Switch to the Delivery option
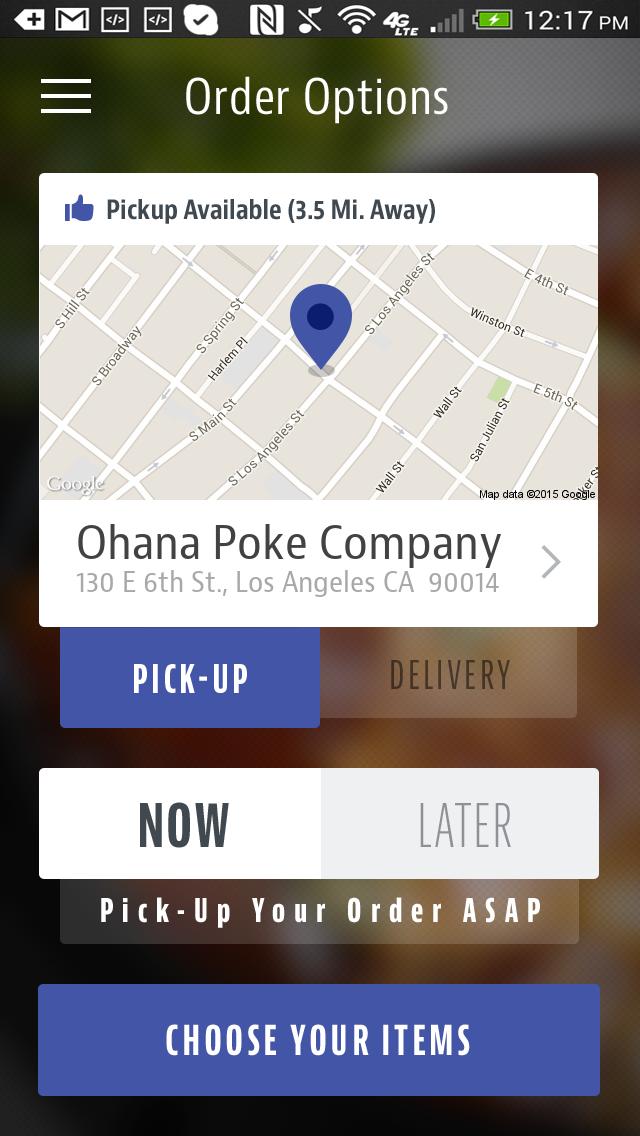This screenshot has height=1136, width=640. click(449, 675)
